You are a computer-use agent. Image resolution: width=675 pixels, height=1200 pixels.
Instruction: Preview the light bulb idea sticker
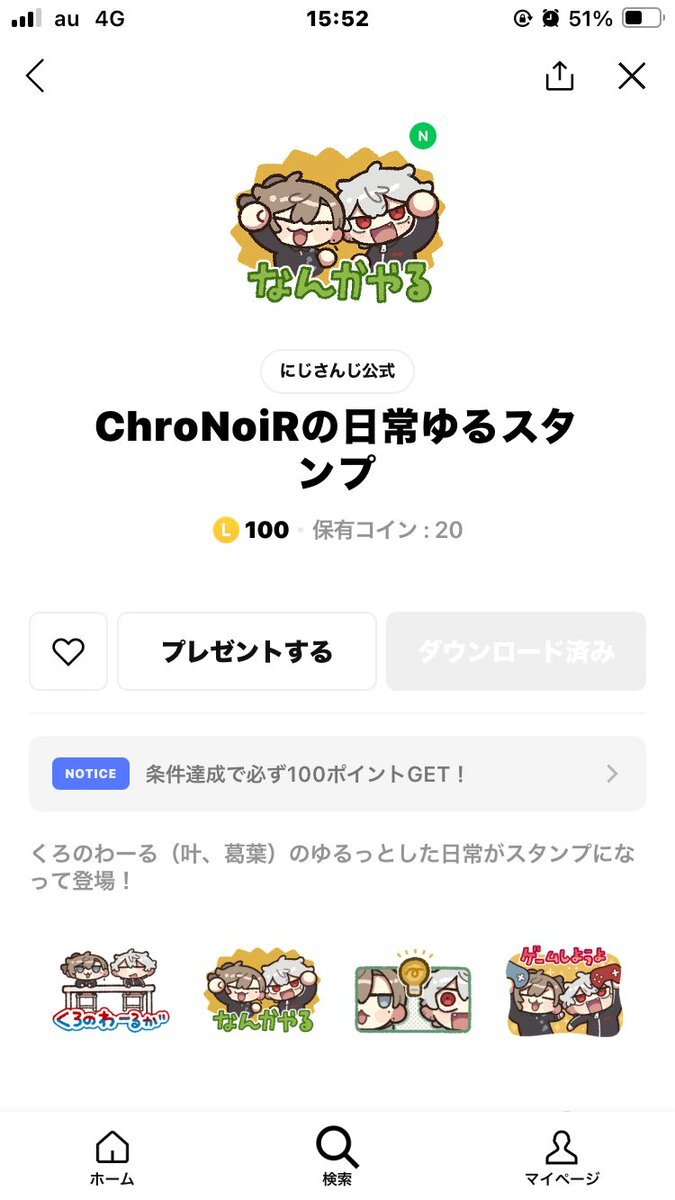pos(412,988)
